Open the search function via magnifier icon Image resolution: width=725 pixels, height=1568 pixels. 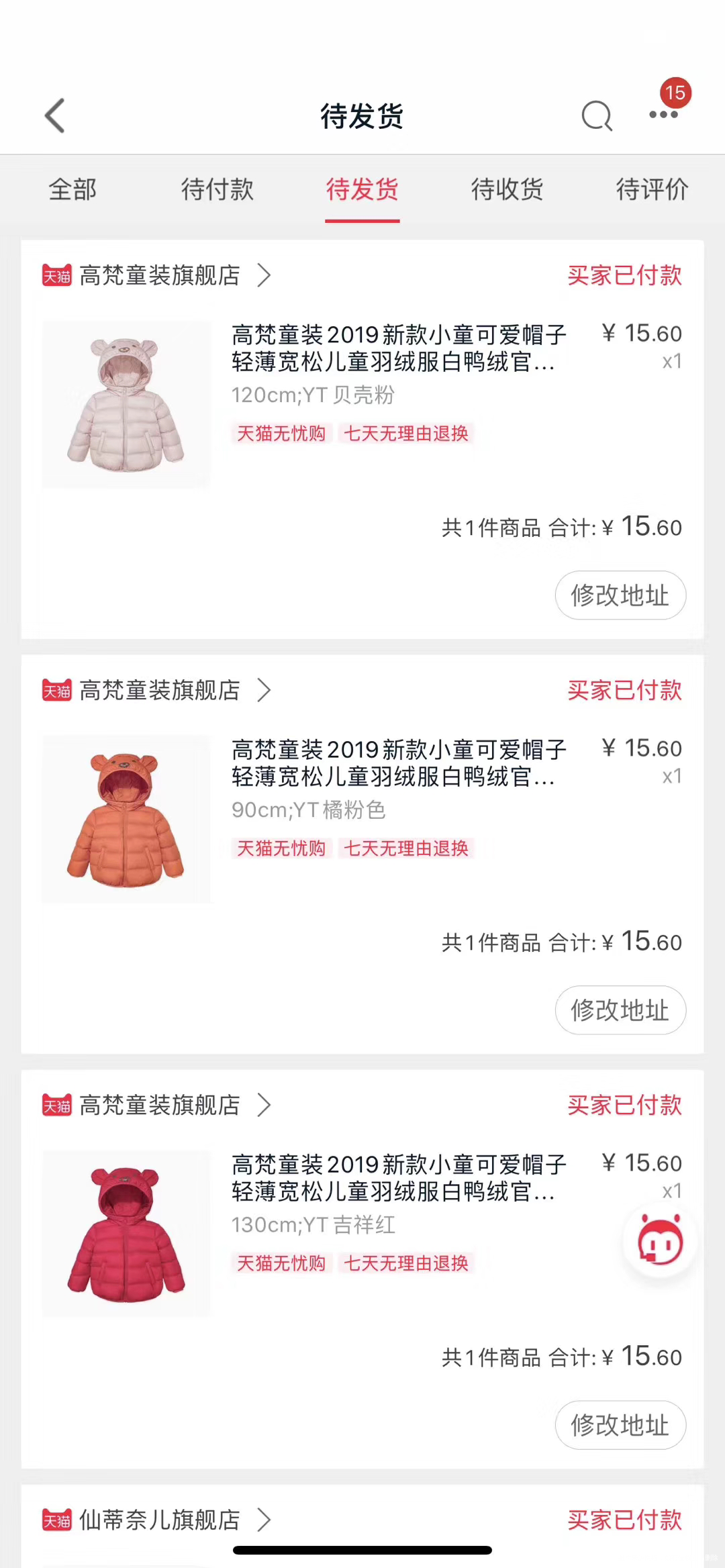[596, 115]
